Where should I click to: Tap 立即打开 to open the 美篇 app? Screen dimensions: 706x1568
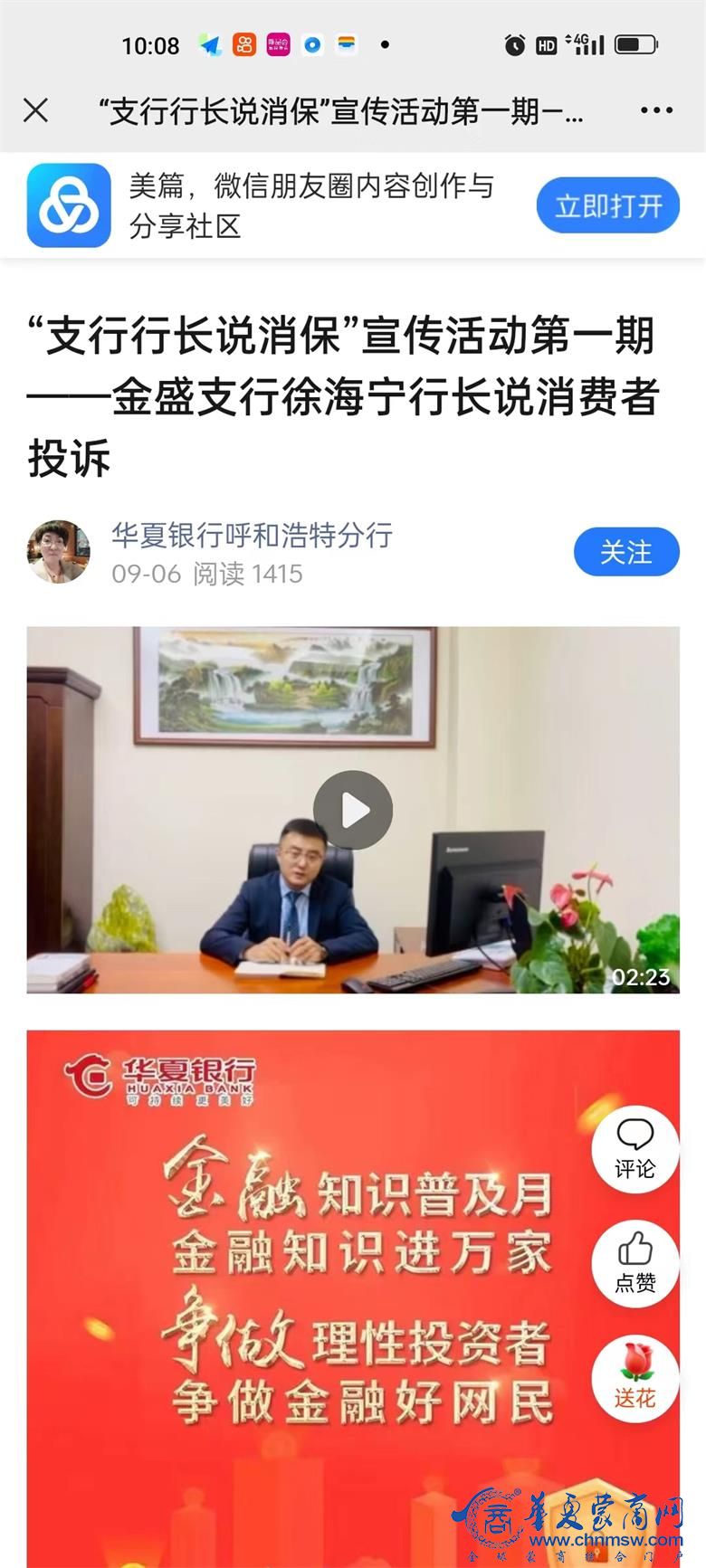[x=607, y=206]
